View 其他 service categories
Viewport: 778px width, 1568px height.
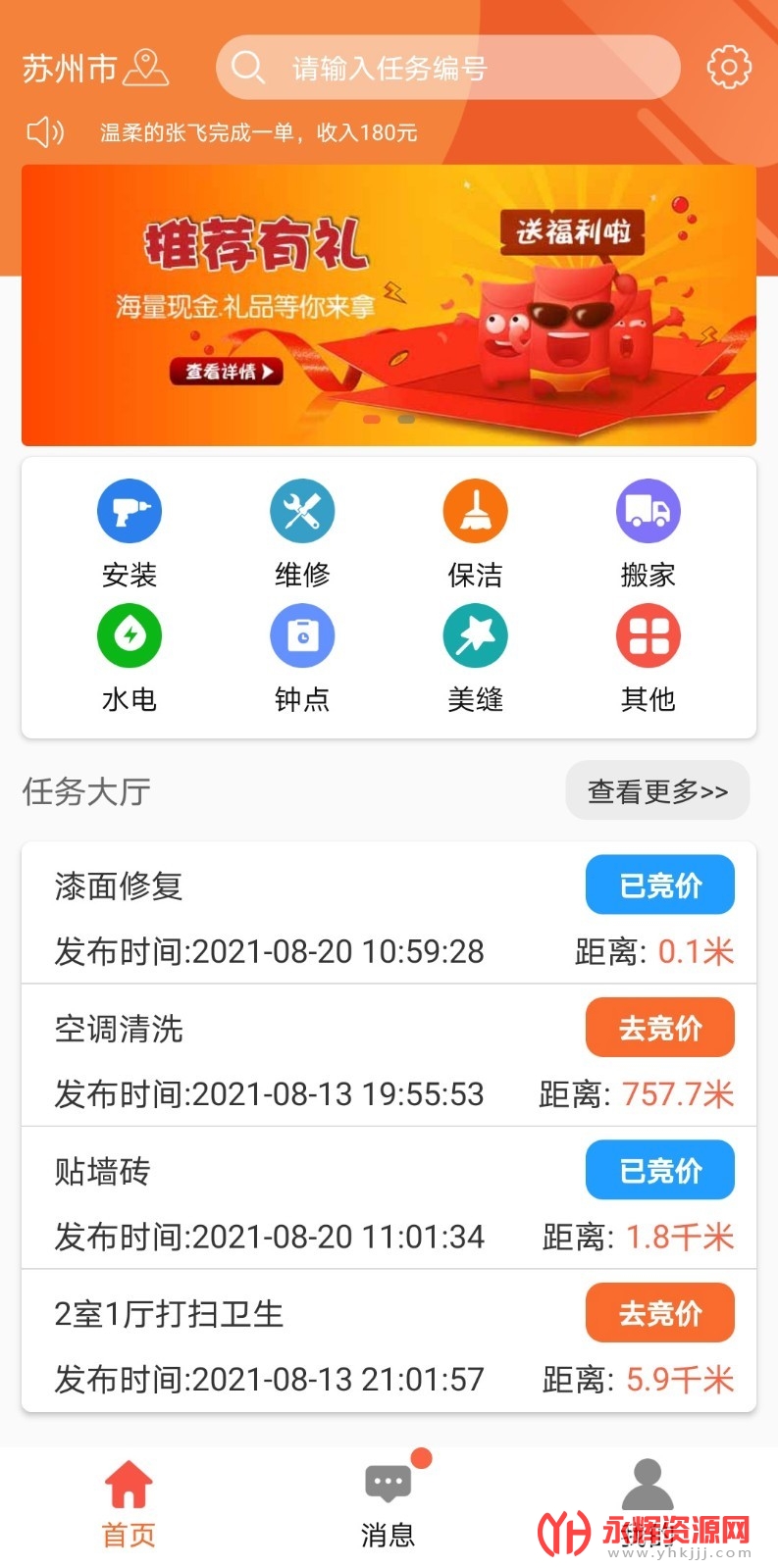(648, 657)
